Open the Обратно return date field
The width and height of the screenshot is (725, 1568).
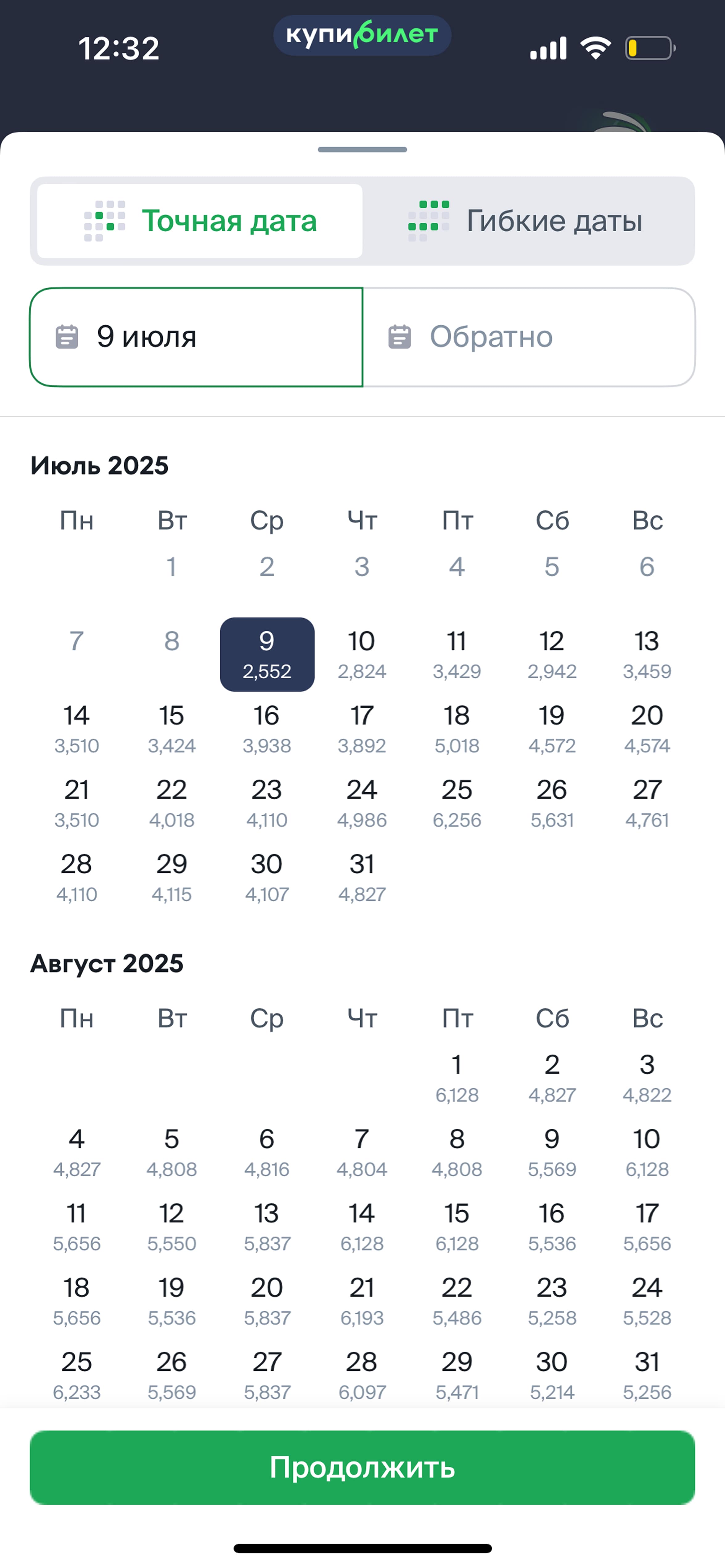(x=529, y=337)
